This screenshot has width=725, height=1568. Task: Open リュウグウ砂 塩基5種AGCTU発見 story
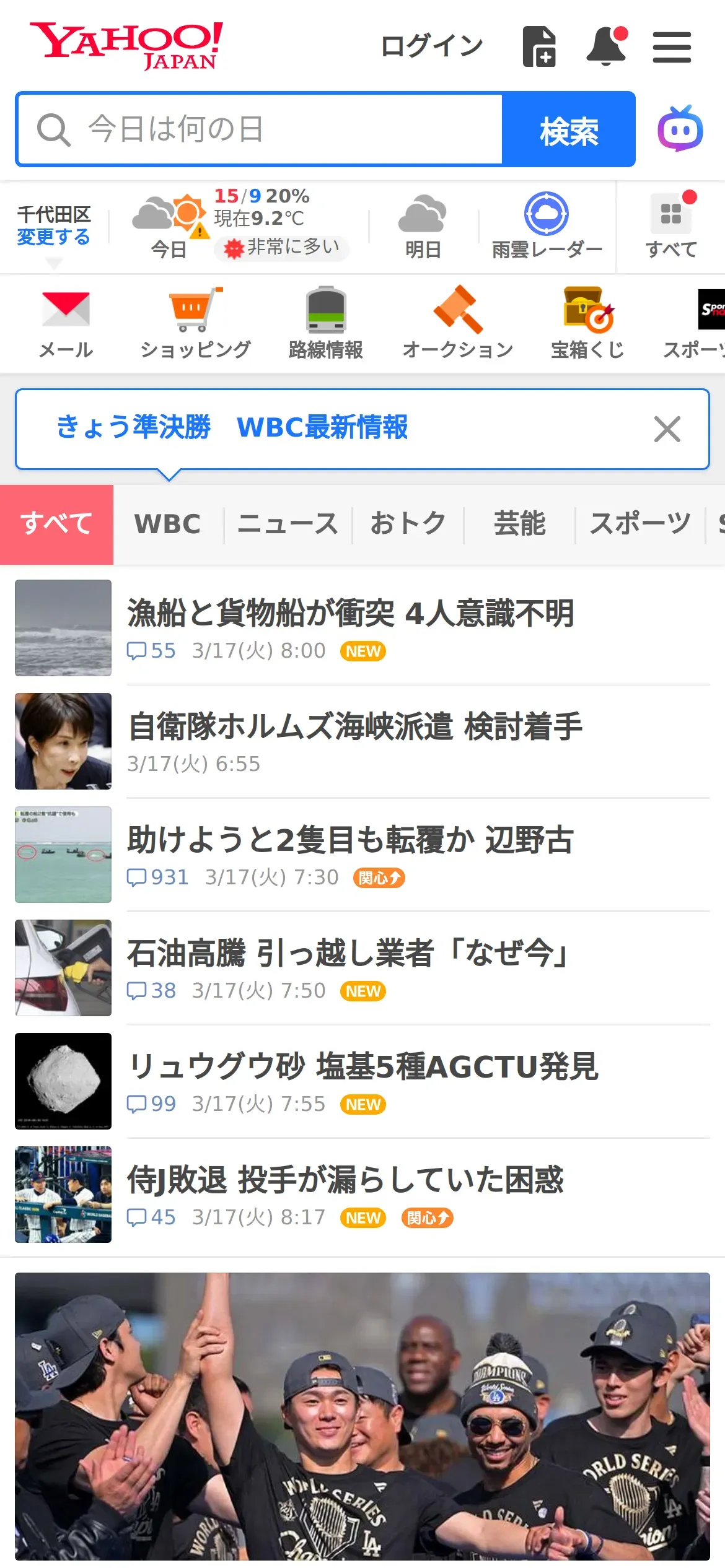tap(362, 1067)
